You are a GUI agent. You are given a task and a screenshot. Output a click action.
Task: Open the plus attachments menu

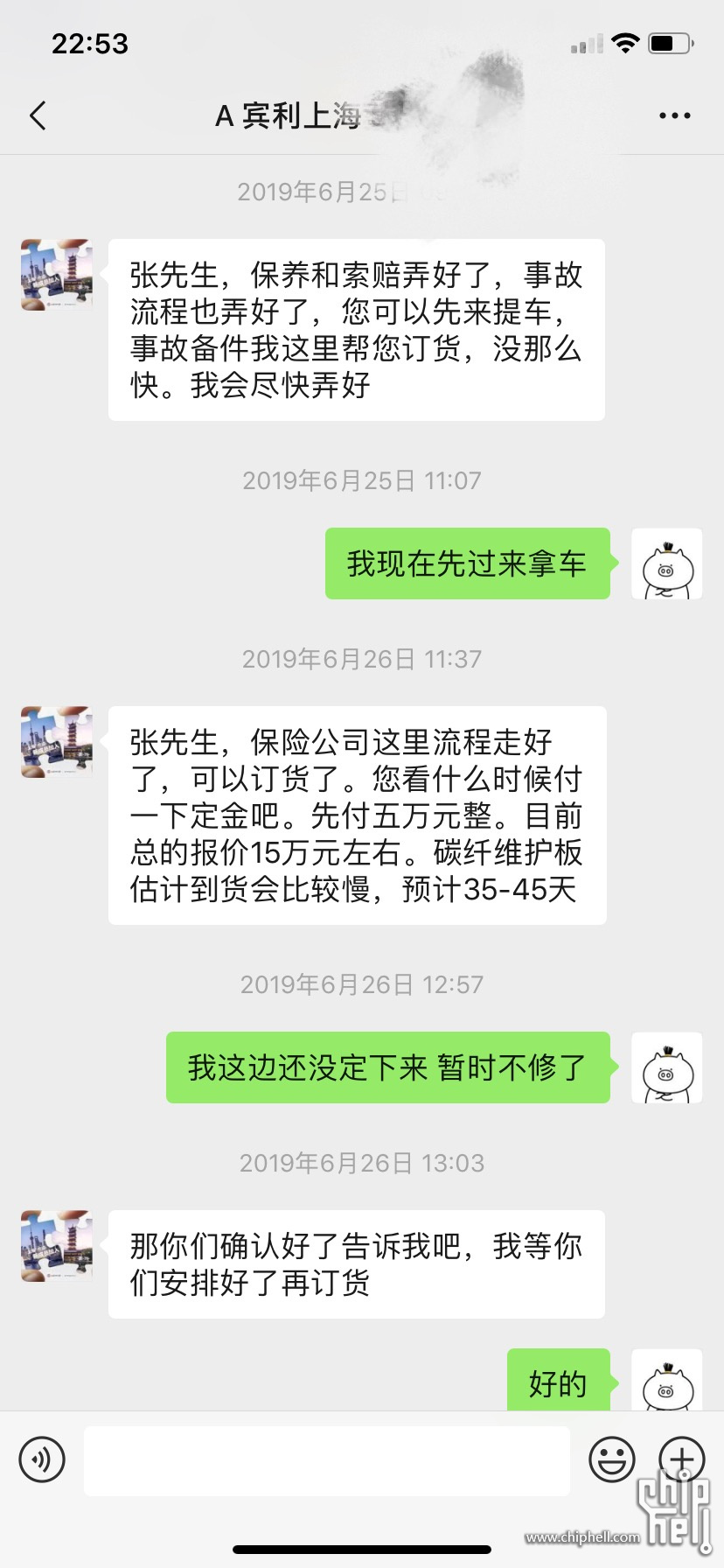click(681, 1459)
